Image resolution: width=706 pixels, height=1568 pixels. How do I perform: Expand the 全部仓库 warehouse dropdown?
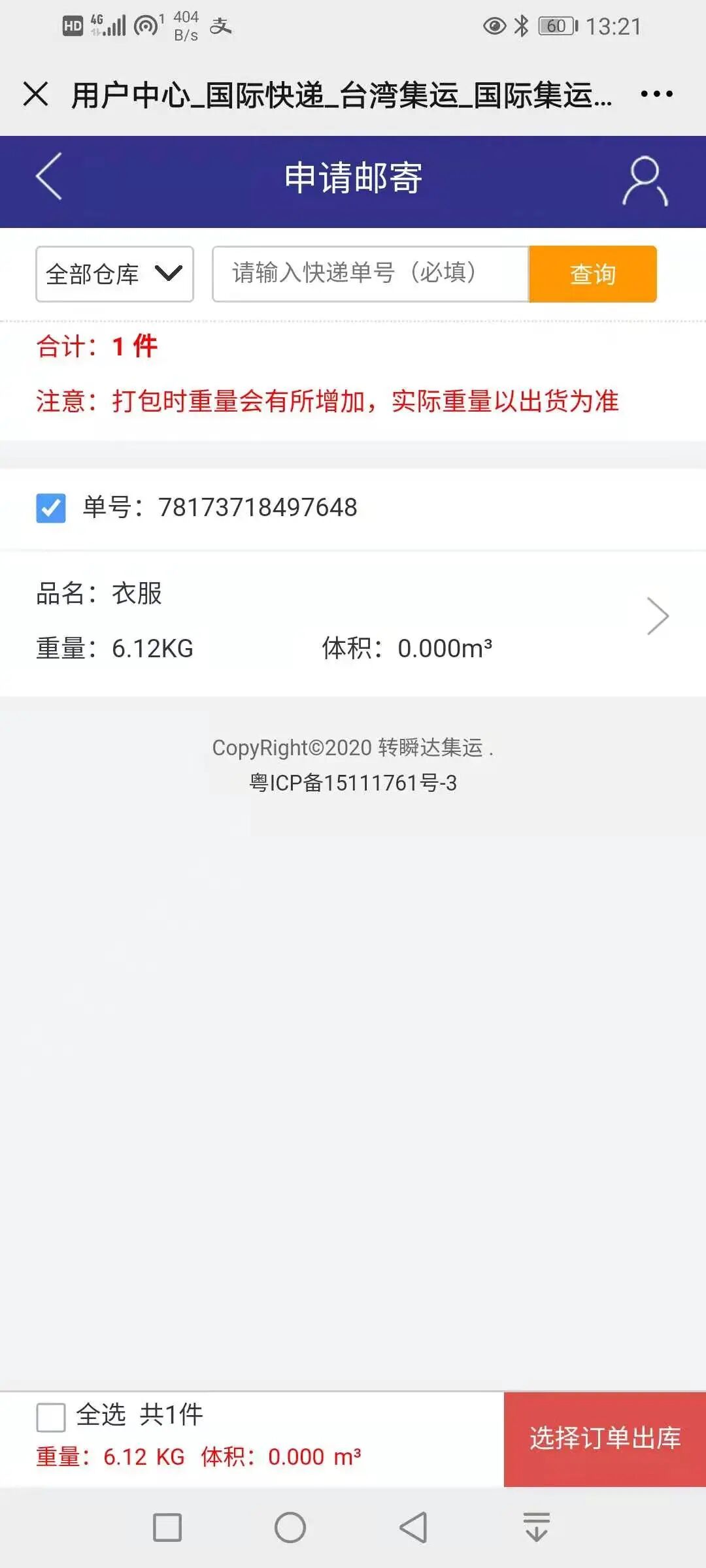point(114,274)
